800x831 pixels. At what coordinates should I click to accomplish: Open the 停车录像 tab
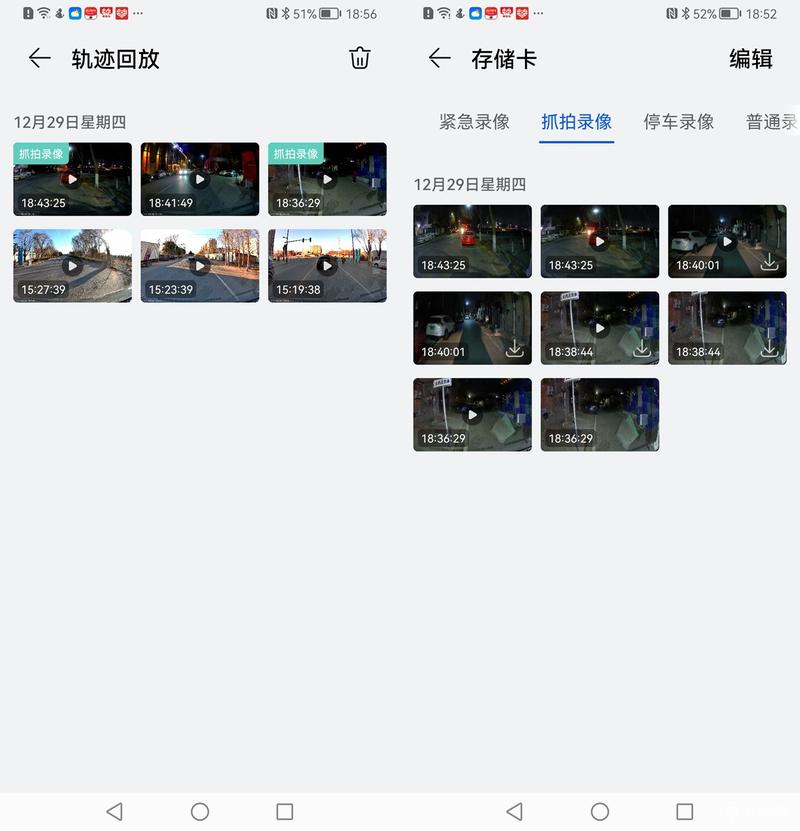678,122
